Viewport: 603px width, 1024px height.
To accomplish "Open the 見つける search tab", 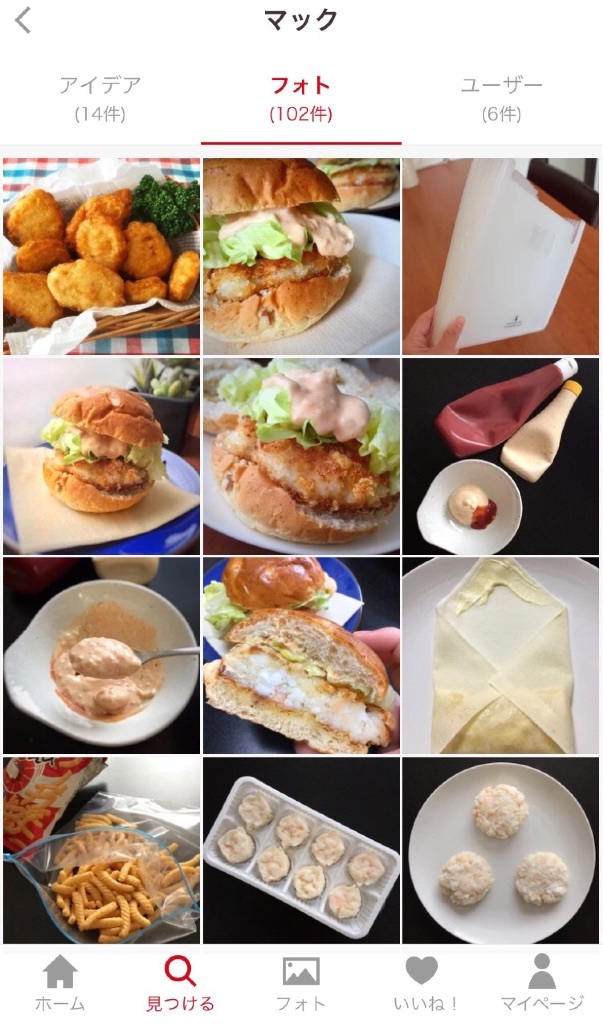I will pyautogui.click(x=180, y=983).
